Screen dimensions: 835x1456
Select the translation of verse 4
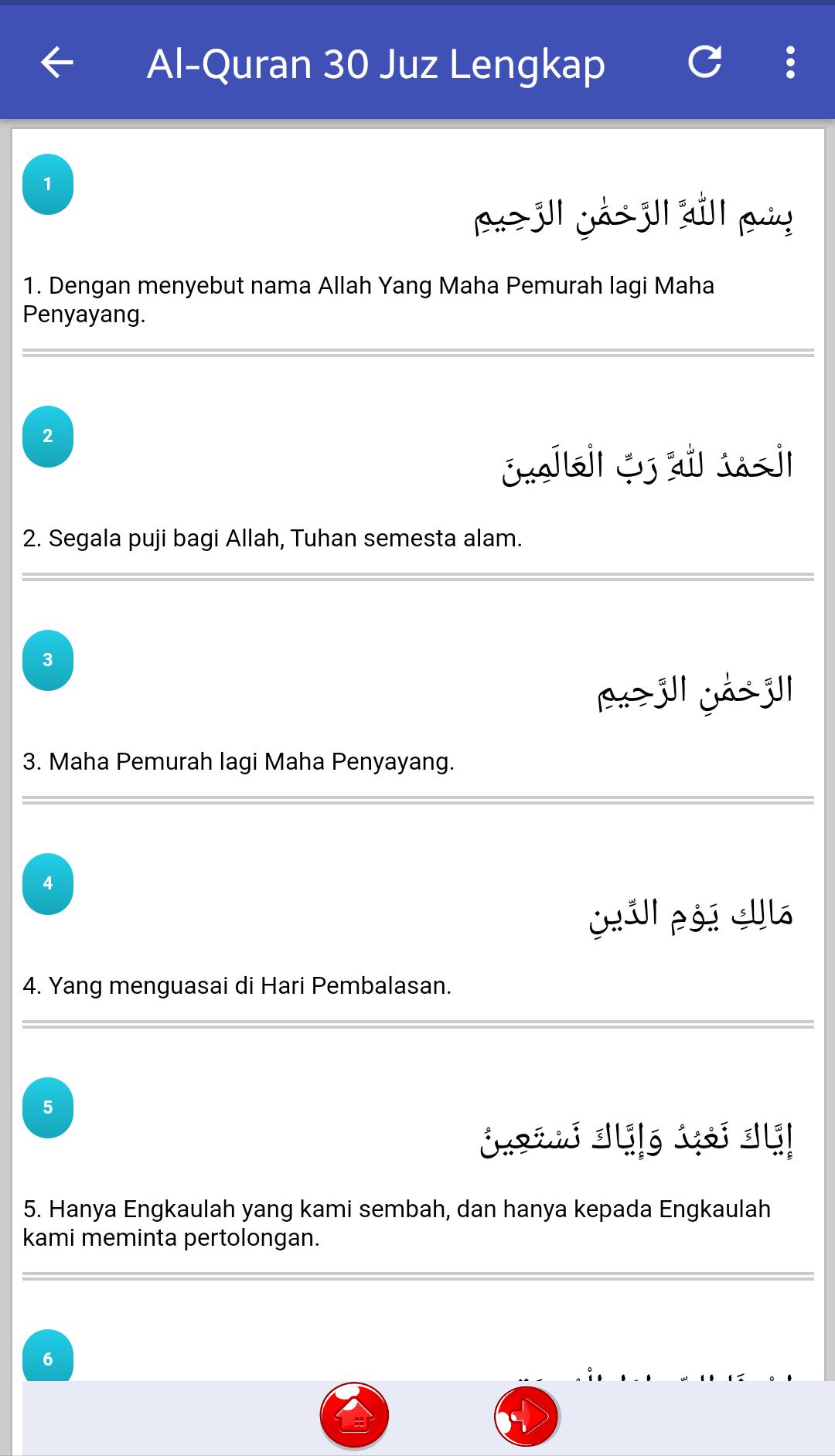click(236, 985)
